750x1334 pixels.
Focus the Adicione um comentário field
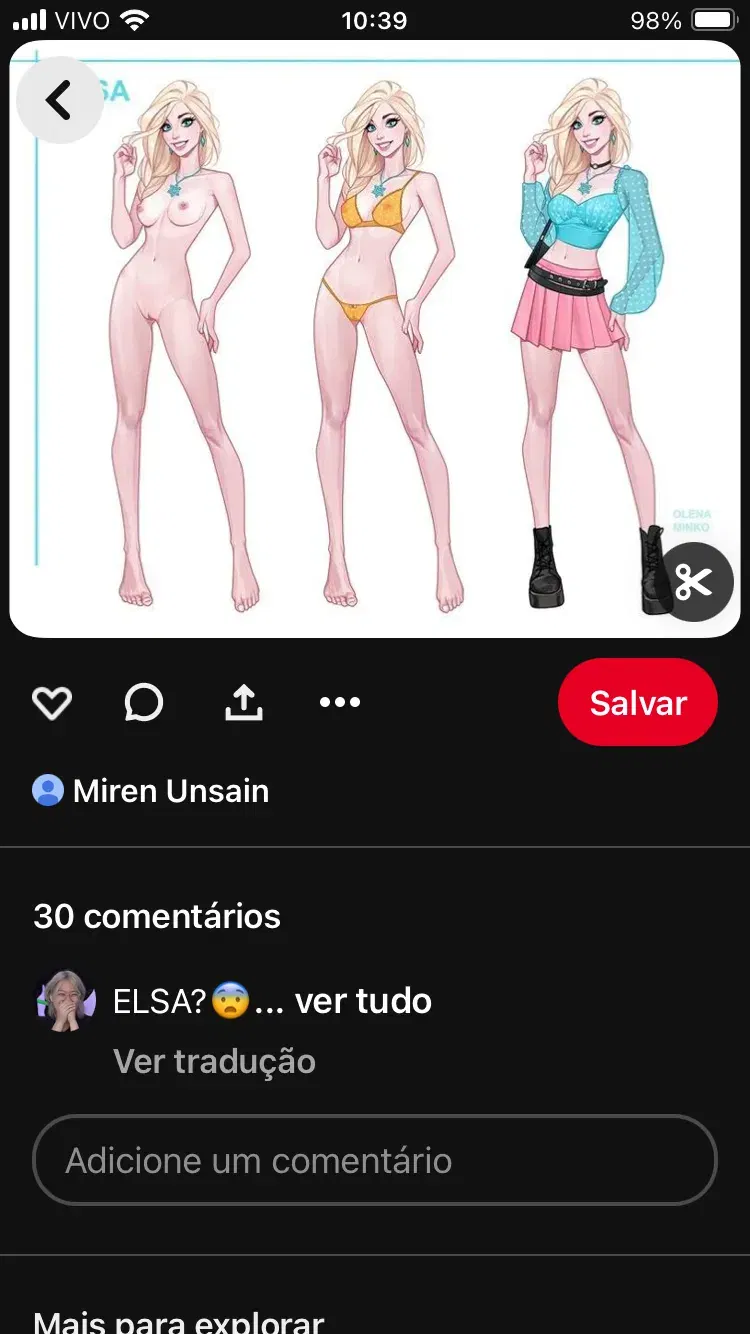(375, 1161)
